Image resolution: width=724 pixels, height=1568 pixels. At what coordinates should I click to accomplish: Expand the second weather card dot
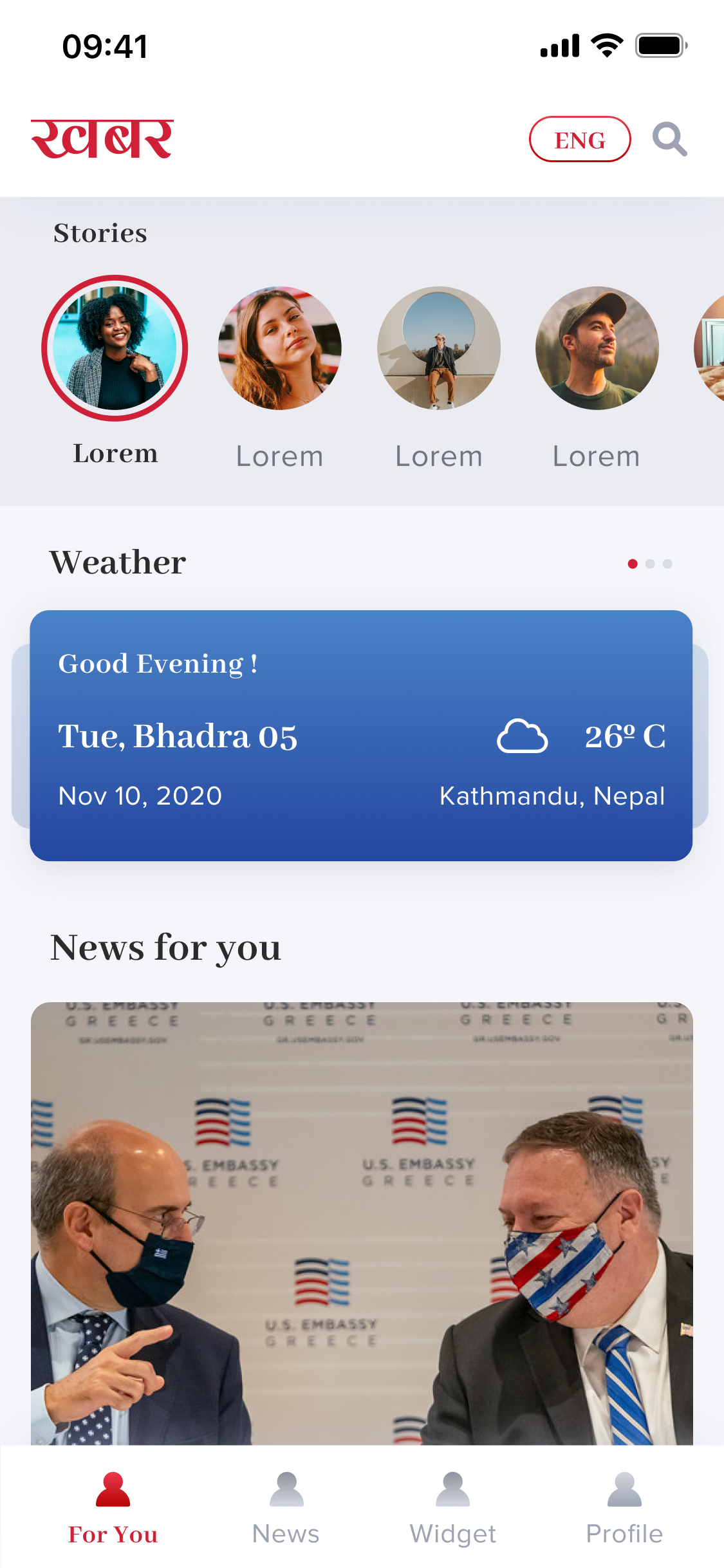(651, 563)
